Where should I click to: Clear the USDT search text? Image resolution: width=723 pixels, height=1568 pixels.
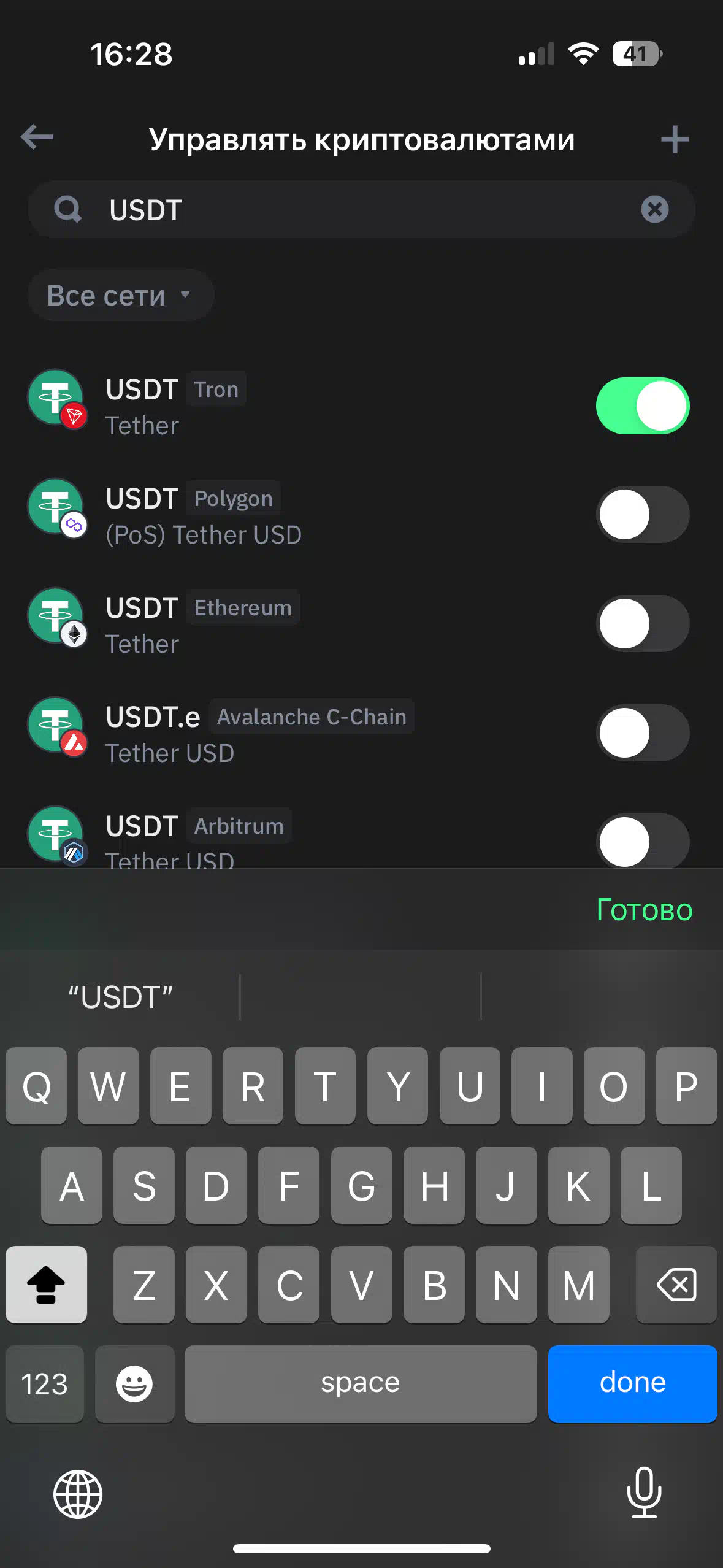pos(655,209)
